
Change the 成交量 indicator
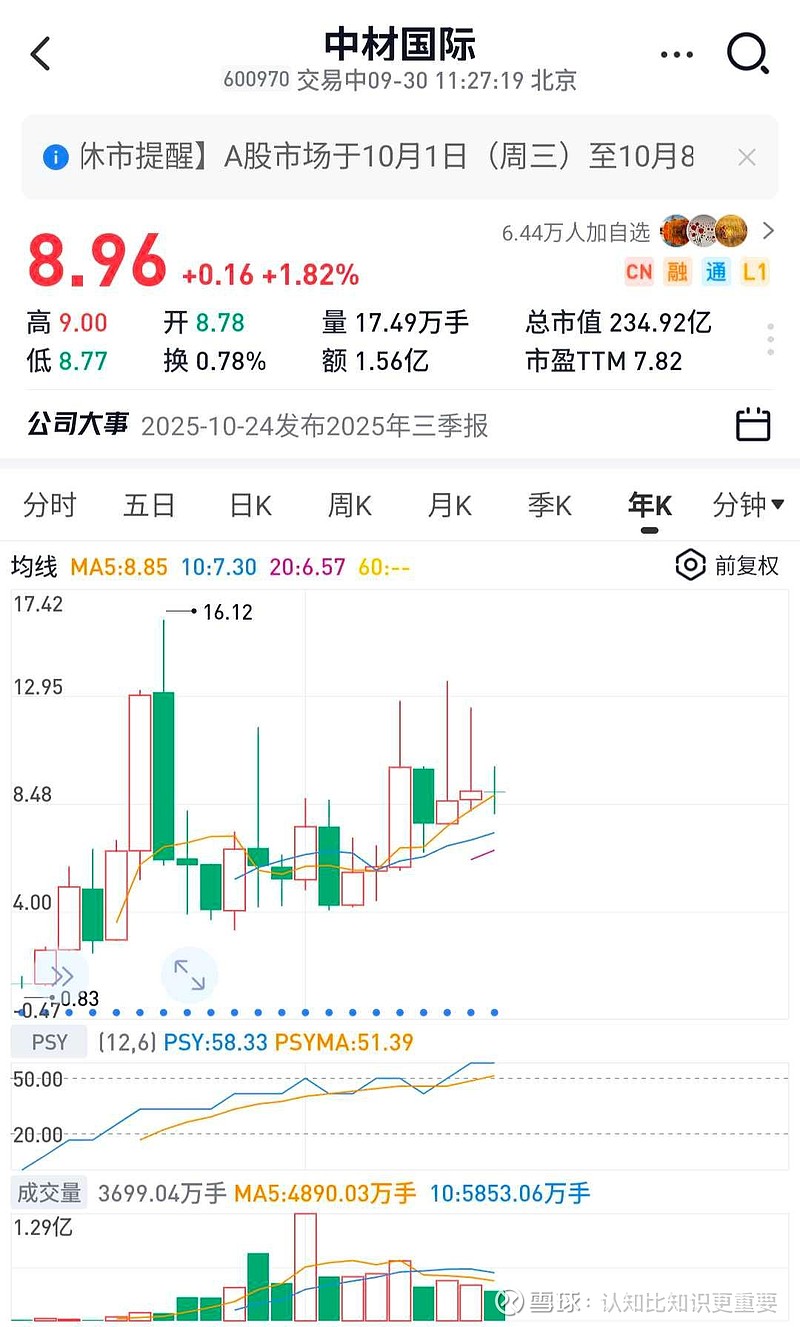point(50,1192)
